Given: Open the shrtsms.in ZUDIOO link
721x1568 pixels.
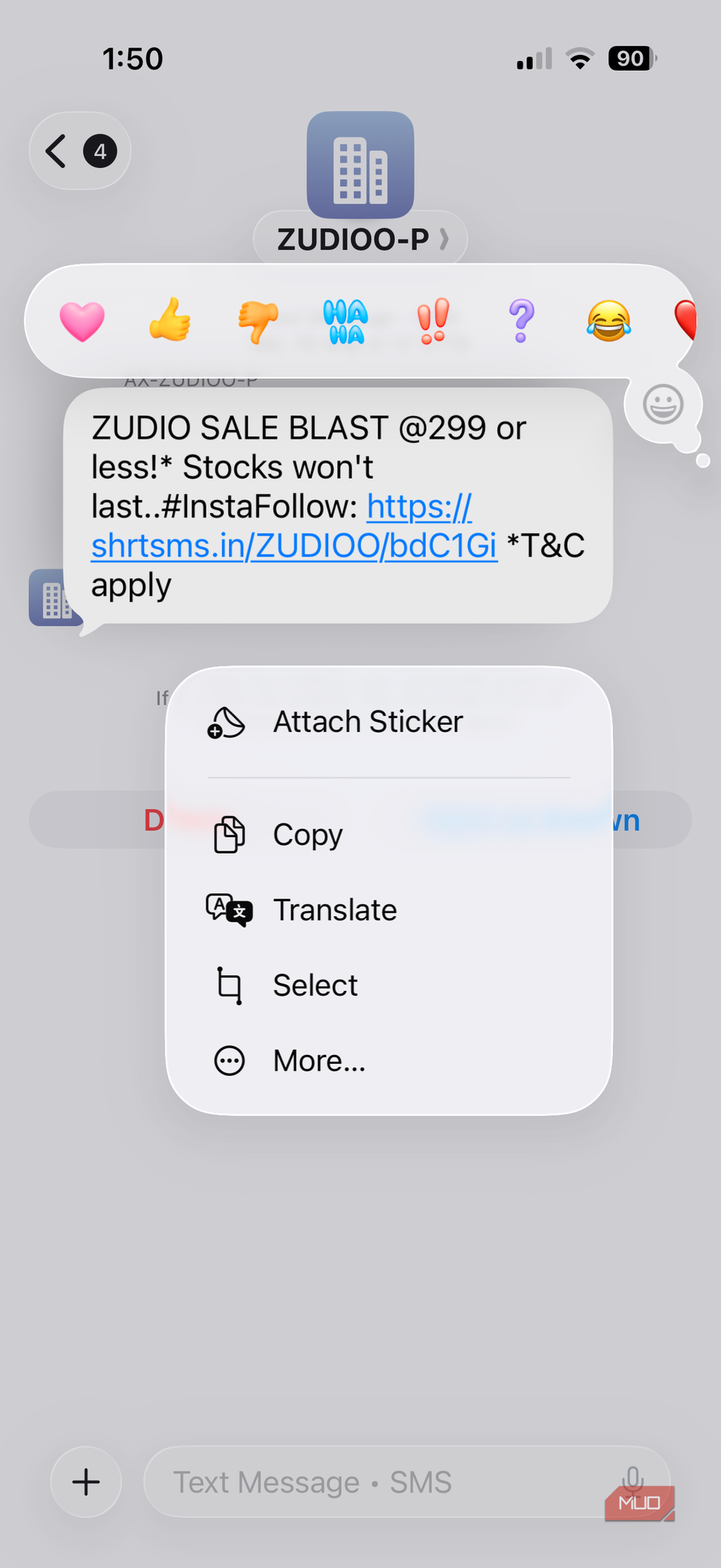Looking at the screenshot, I should 294,546.
